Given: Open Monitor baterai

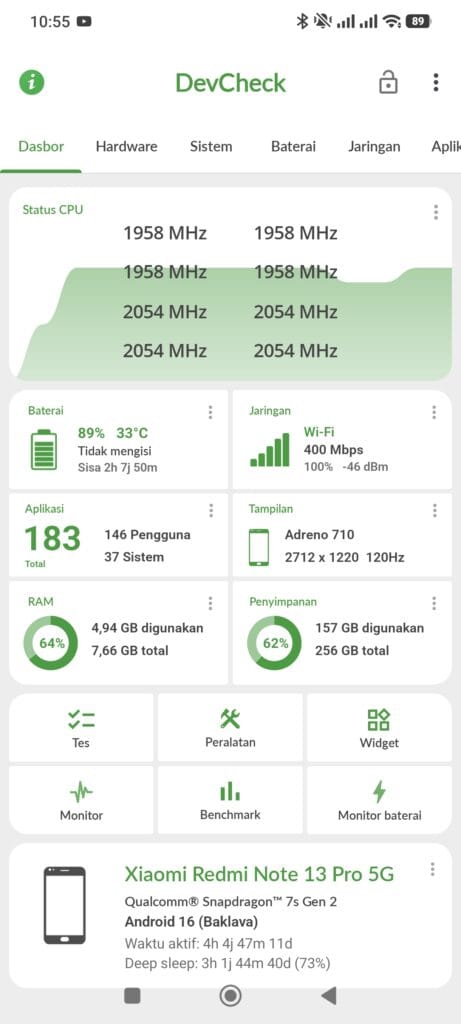Looking at the screenshot, I should coord(379,800).
